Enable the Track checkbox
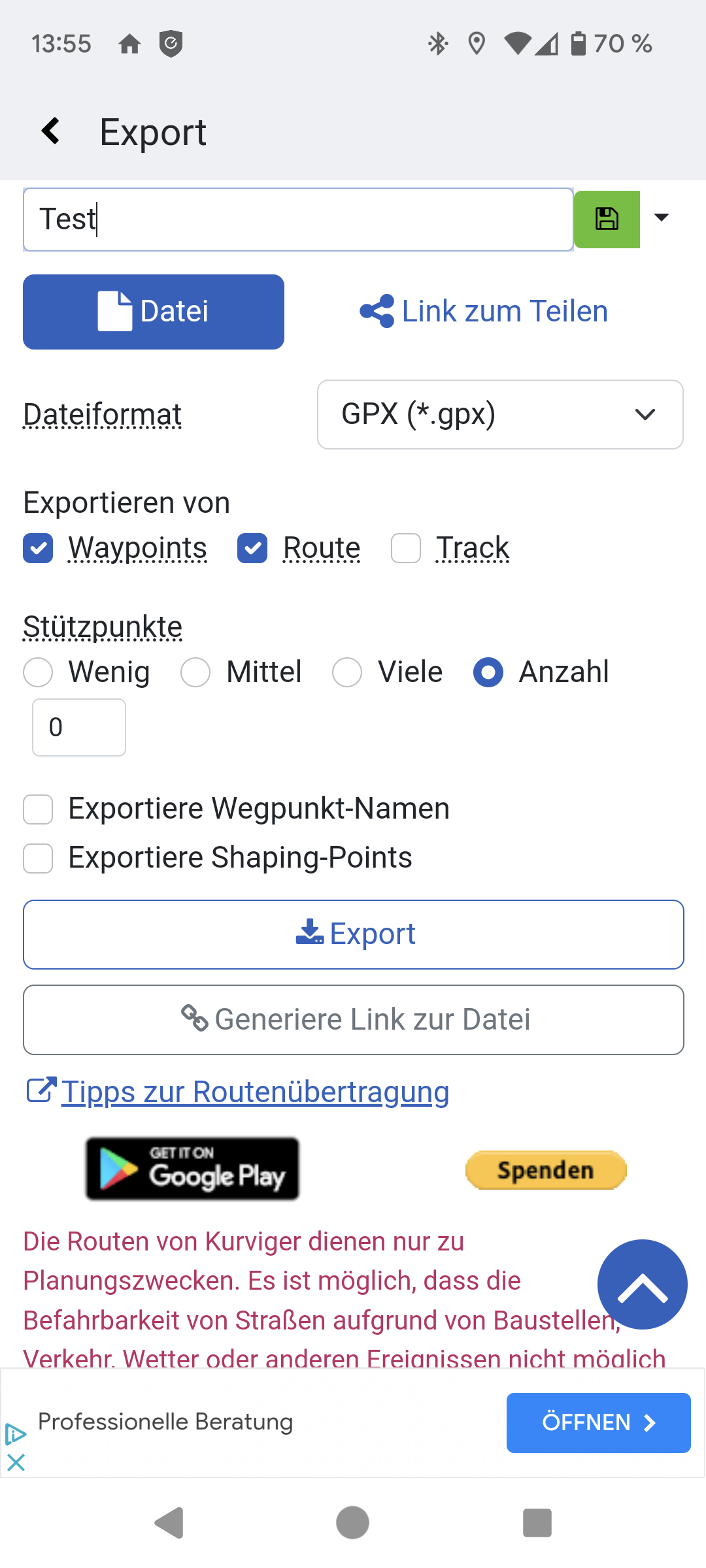The width and height of the screenshot is (706, 1568). tap(406, 547)
